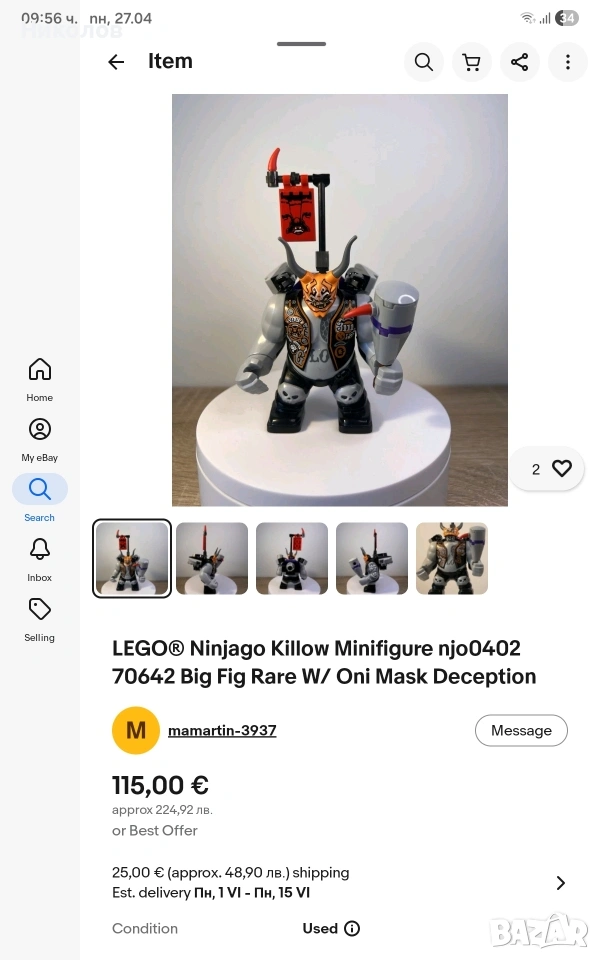The image size is (600, 960).
Task: Show info about Used condition
Action: tap(352, 929)
